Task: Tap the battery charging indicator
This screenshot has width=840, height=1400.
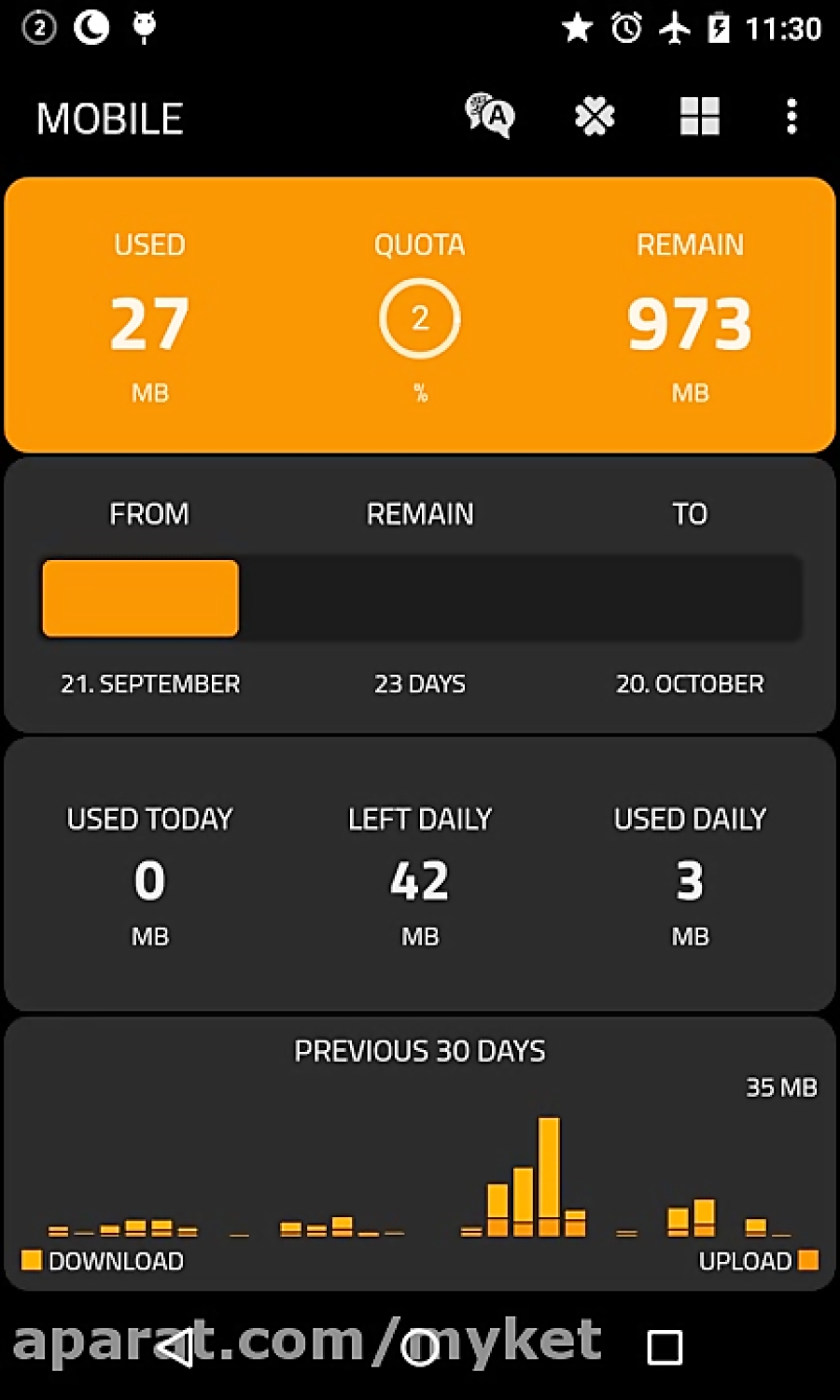Action: point(719,28)
